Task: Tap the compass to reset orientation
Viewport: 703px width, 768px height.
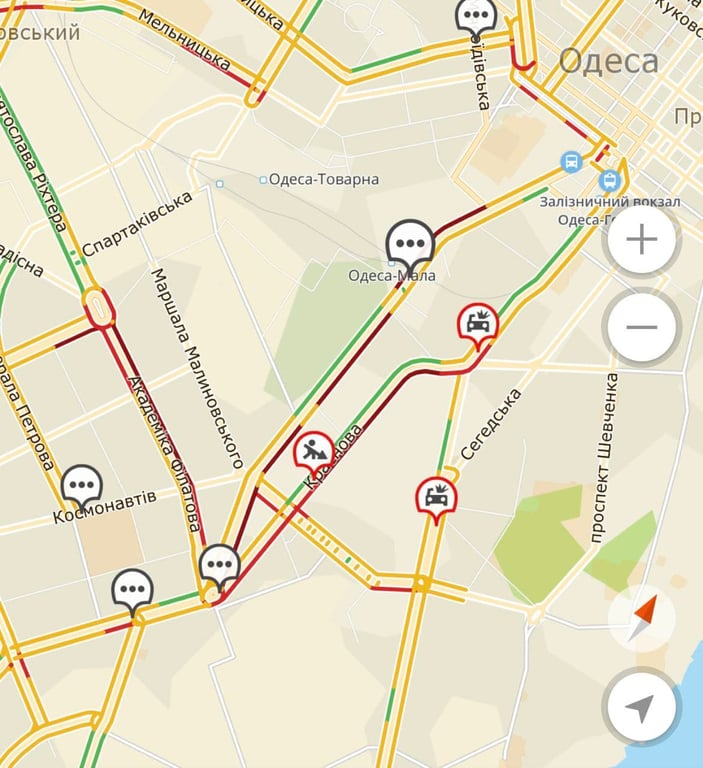Action: tap(641, 614)
